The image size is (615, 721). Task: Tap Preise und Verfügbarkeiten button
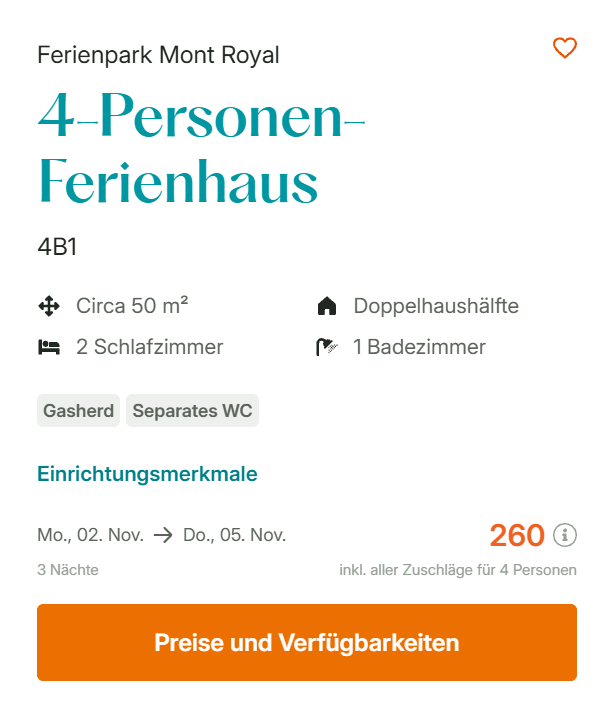pos(307,642)
